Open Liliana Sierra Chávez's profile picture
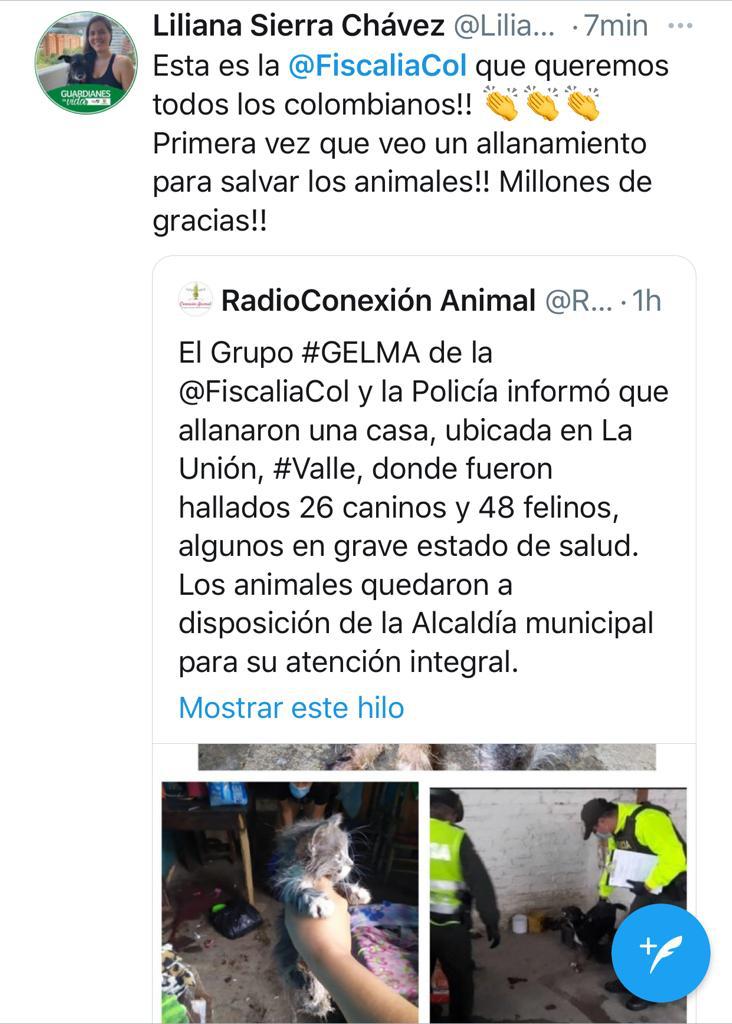This screenshot has height=1024, width=732. coord(86,63)
